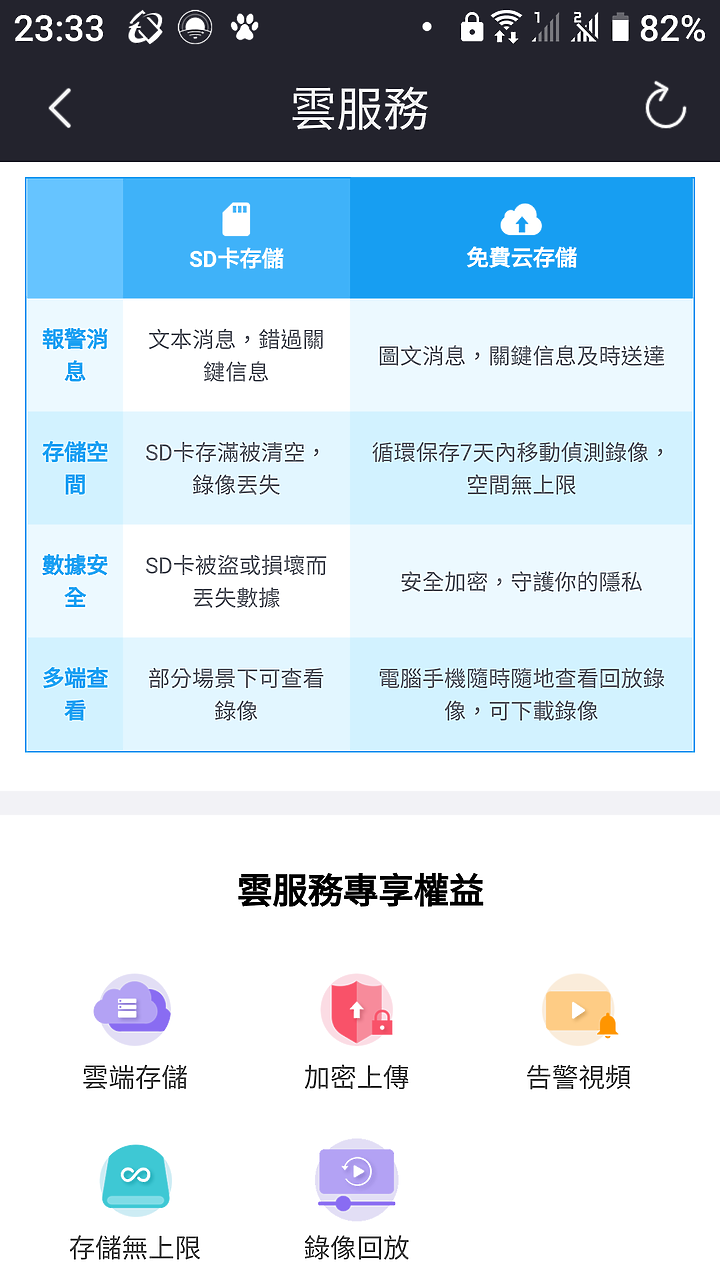Tap the 雲服務專享權益 heading
This screenshot has height=1280, width=720.
pyautogui.click(x=360, y=890)
